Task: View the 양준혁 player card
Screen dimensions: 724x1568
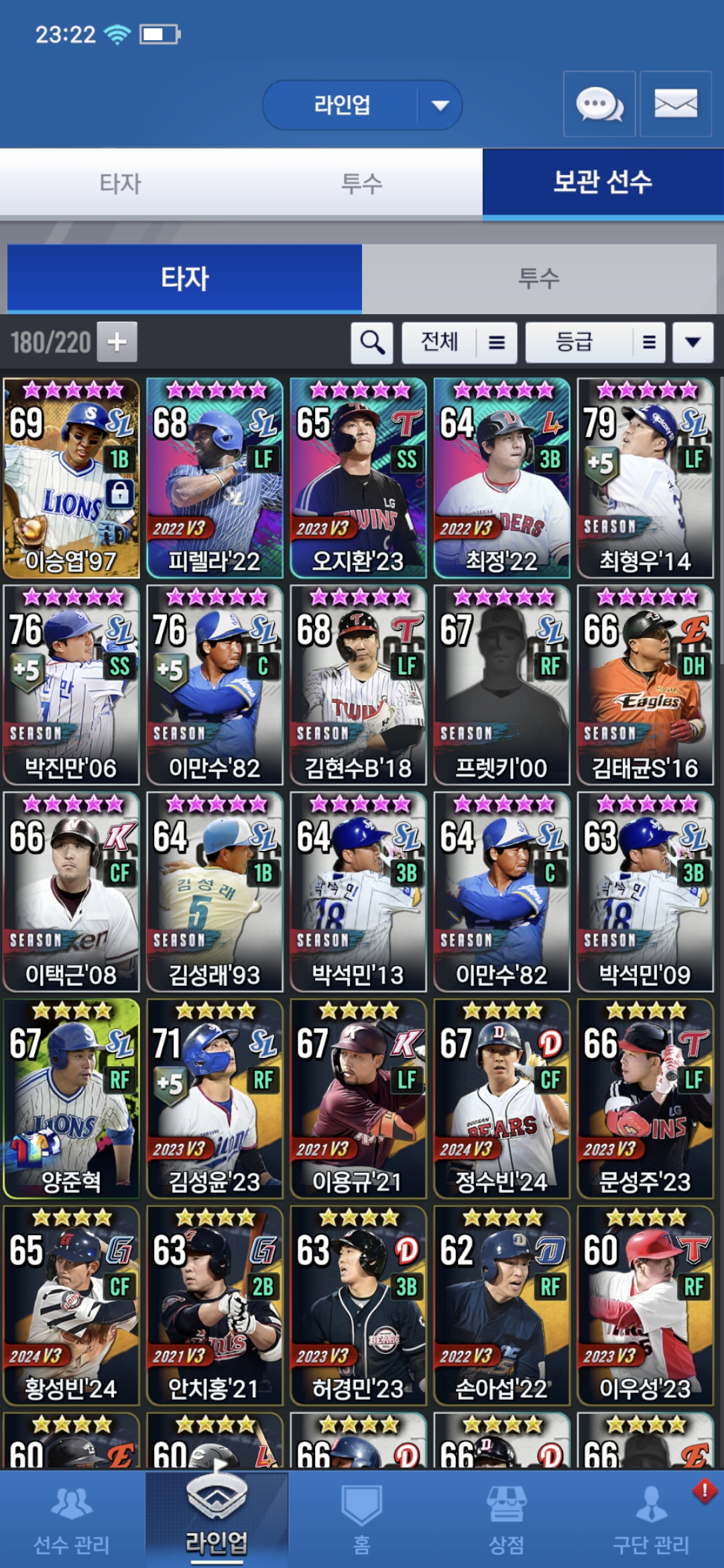Action: click(x=71, y=1098)
